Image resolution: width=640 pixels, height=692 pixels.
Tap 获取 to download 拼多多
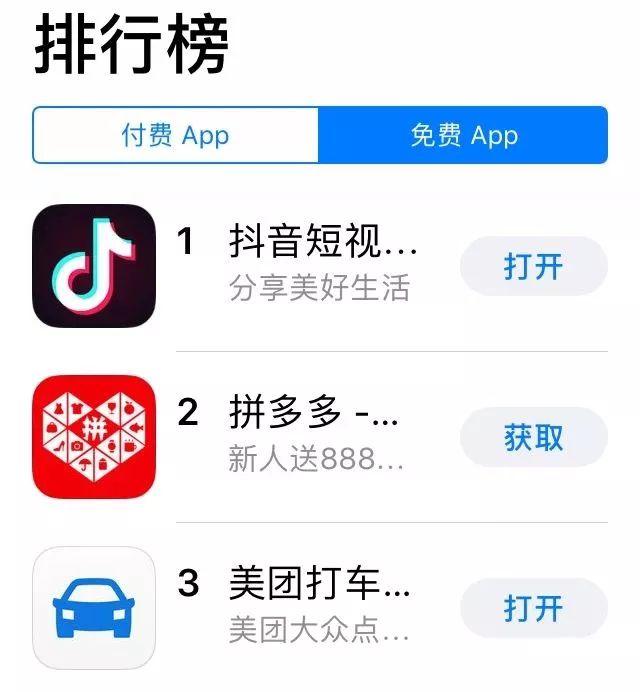coord(533,438)
